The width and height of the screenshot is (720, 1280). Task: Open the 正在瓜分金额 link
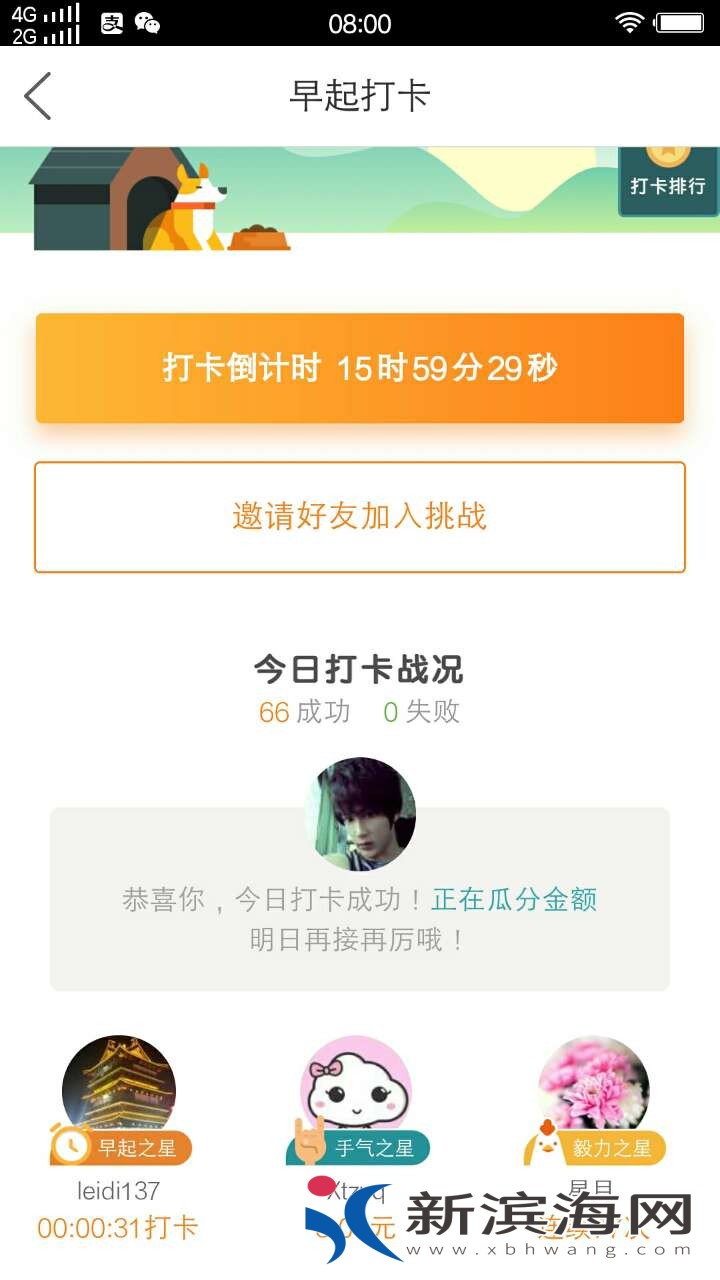[x=514, y=899]
